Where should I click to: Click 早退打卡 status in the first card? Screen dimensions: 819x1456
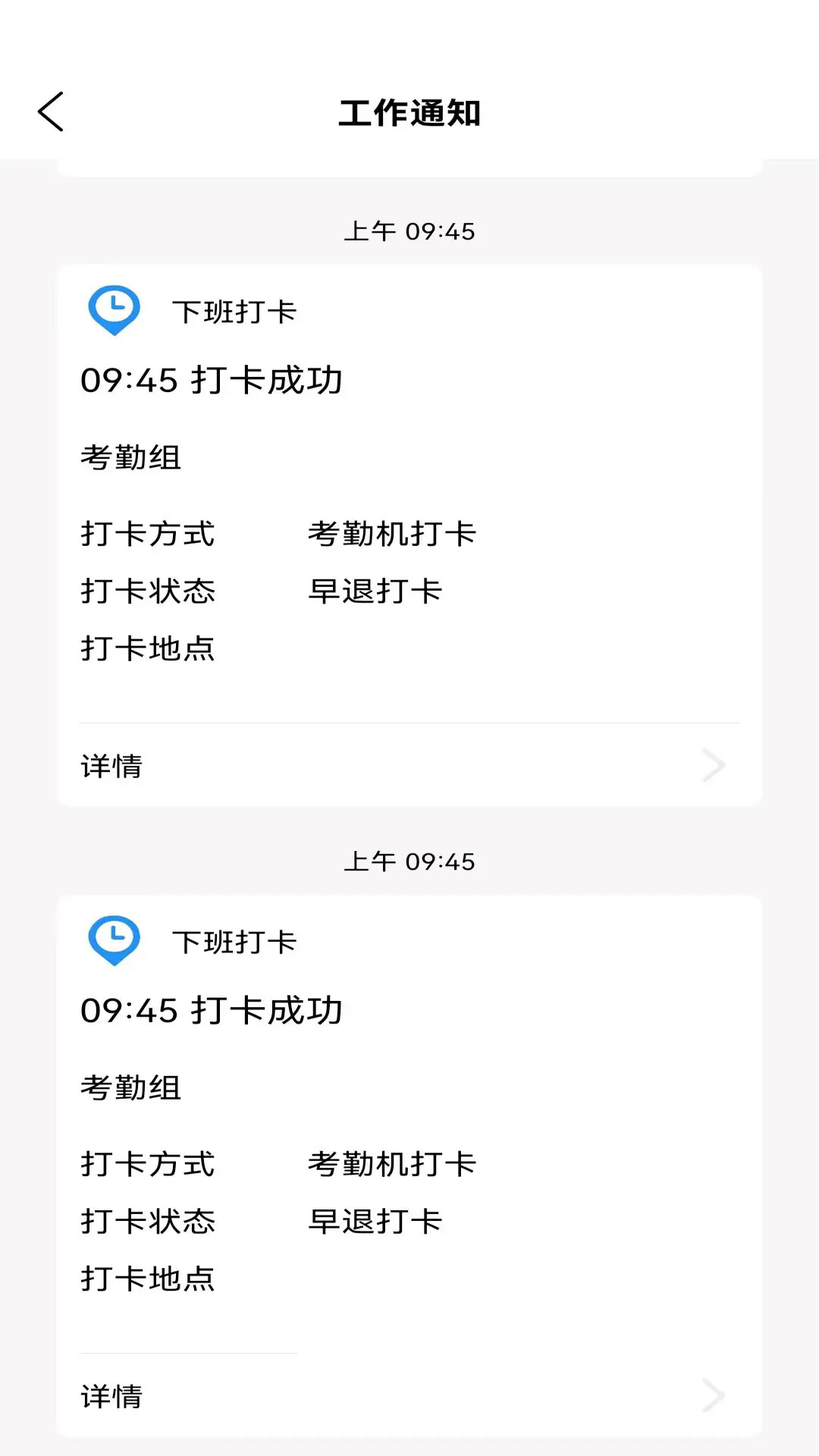(x=375, y=591)
